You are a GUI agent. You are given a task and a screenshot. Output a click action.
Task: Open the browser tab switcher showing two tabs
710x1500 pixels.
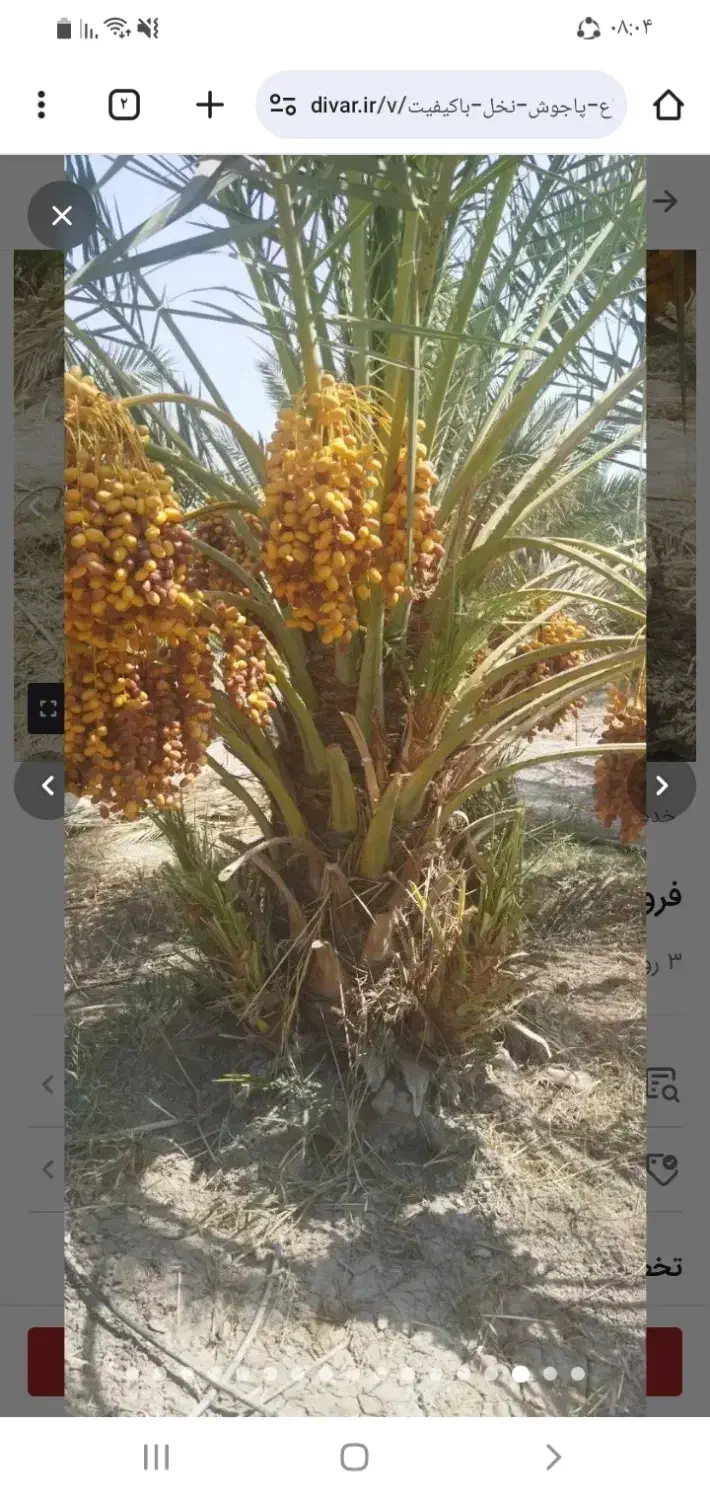point(124,105)
